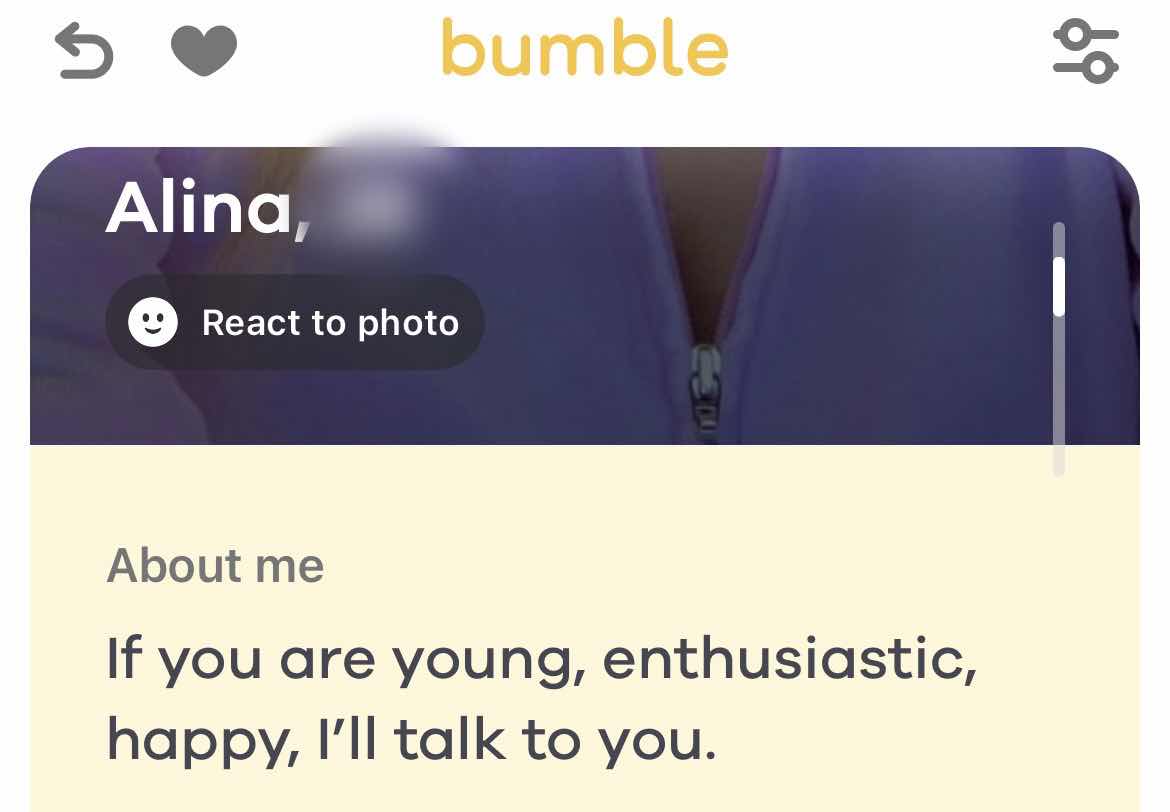
Task: React to Alina's photo
Action: point(295,323)
